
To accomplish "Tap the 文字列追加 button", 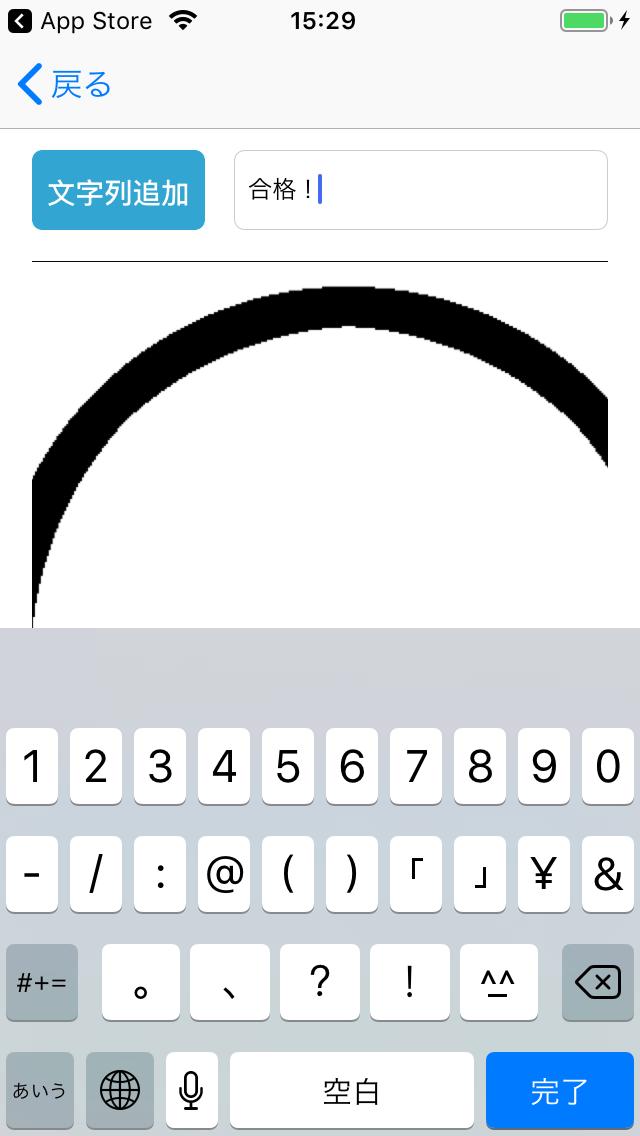I will click(118, 191).
